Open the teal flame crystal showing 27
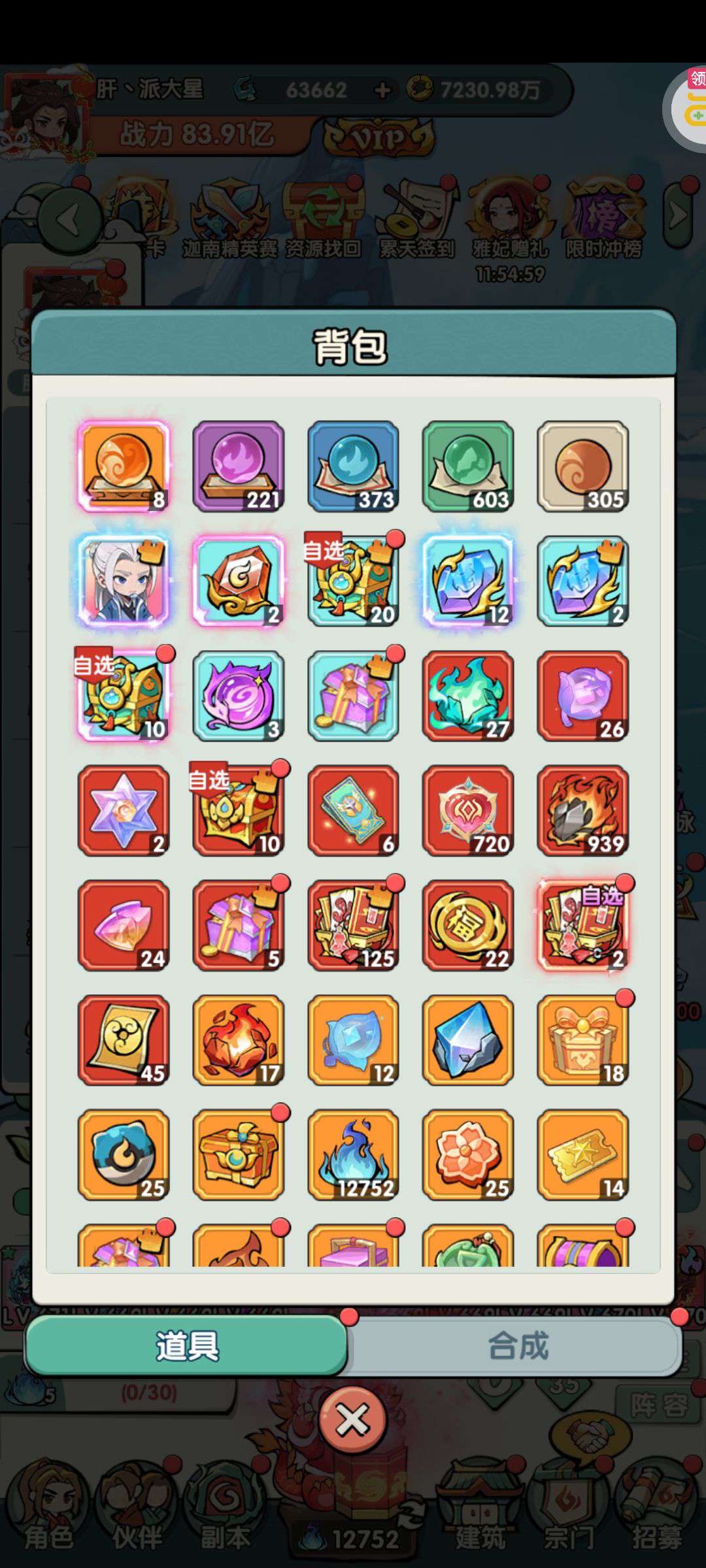Image resolution: width=706 pixels, height=1568 pixels. 468,695
